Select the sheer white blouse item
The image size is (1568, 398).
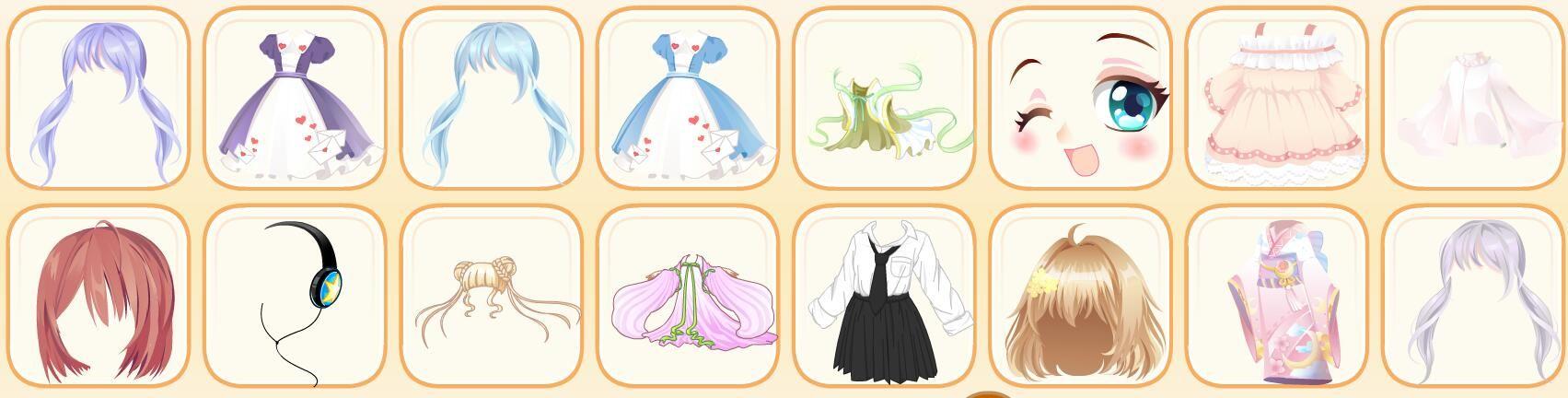tap(1473, 98)
